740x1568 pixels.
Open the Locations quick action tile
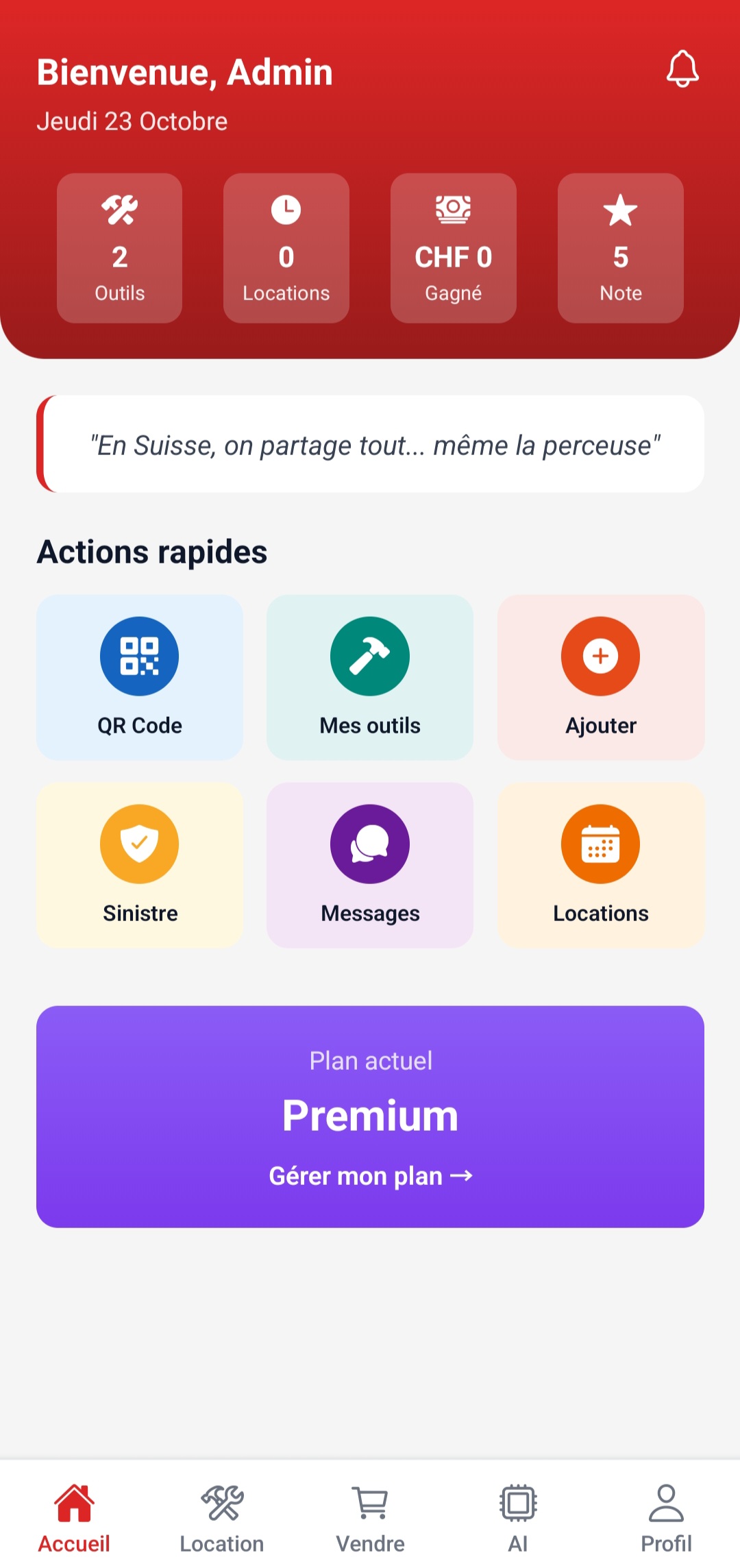[601, 865]
